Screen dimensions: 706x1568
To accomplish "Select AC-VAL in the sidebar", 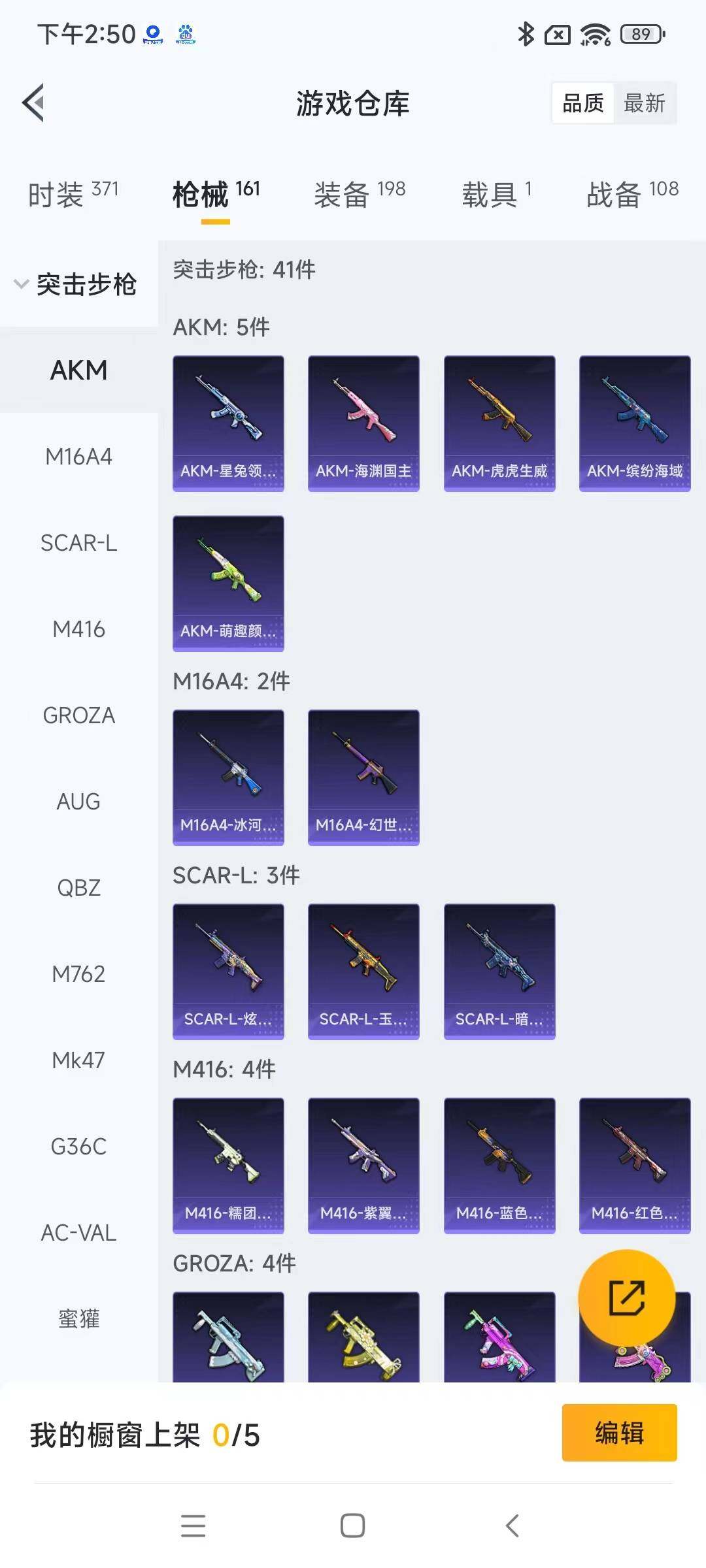I will pyautogui.click(x=78, y=1233).
